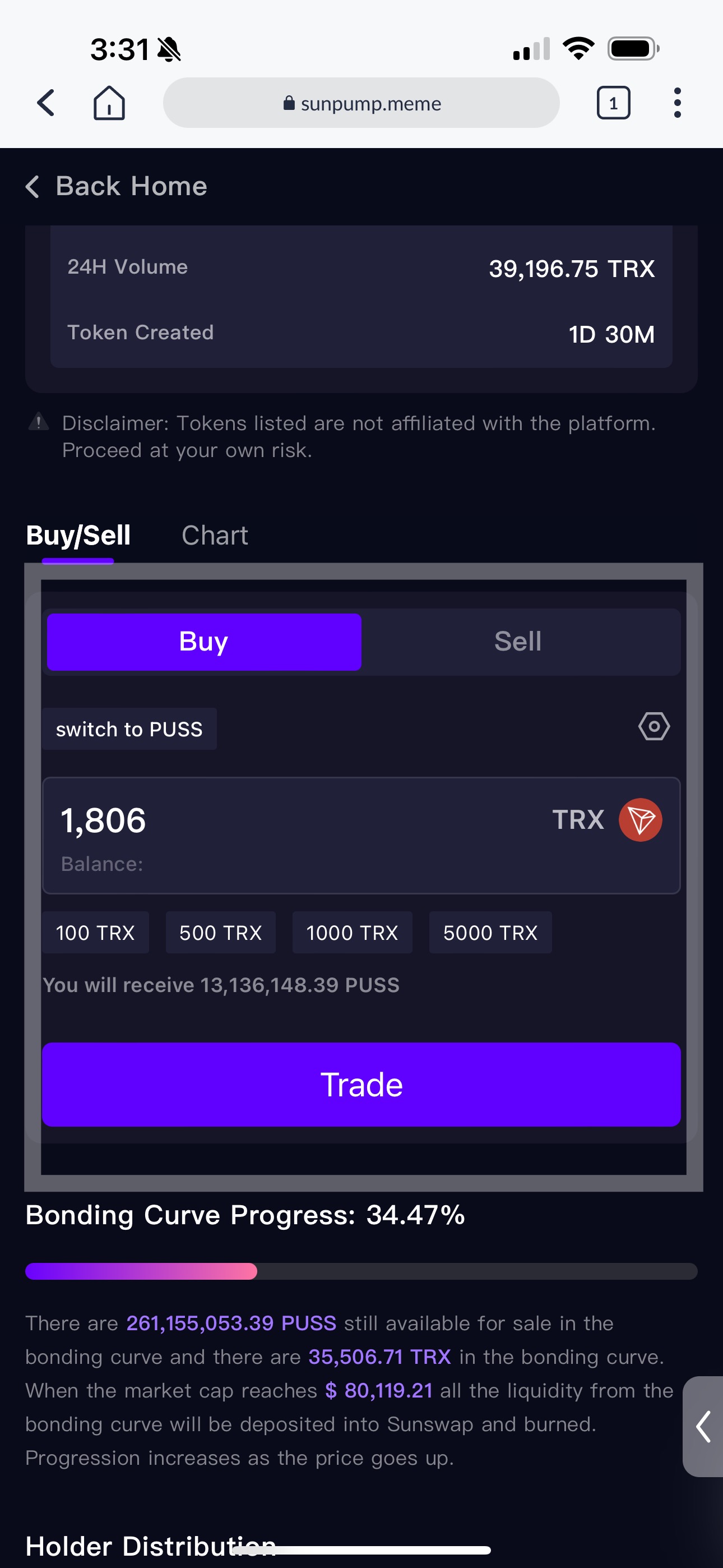The width and height of the screenshot is (723, 1568).
Task: Set amount to 1000 TRX
Action: (352, 933)
